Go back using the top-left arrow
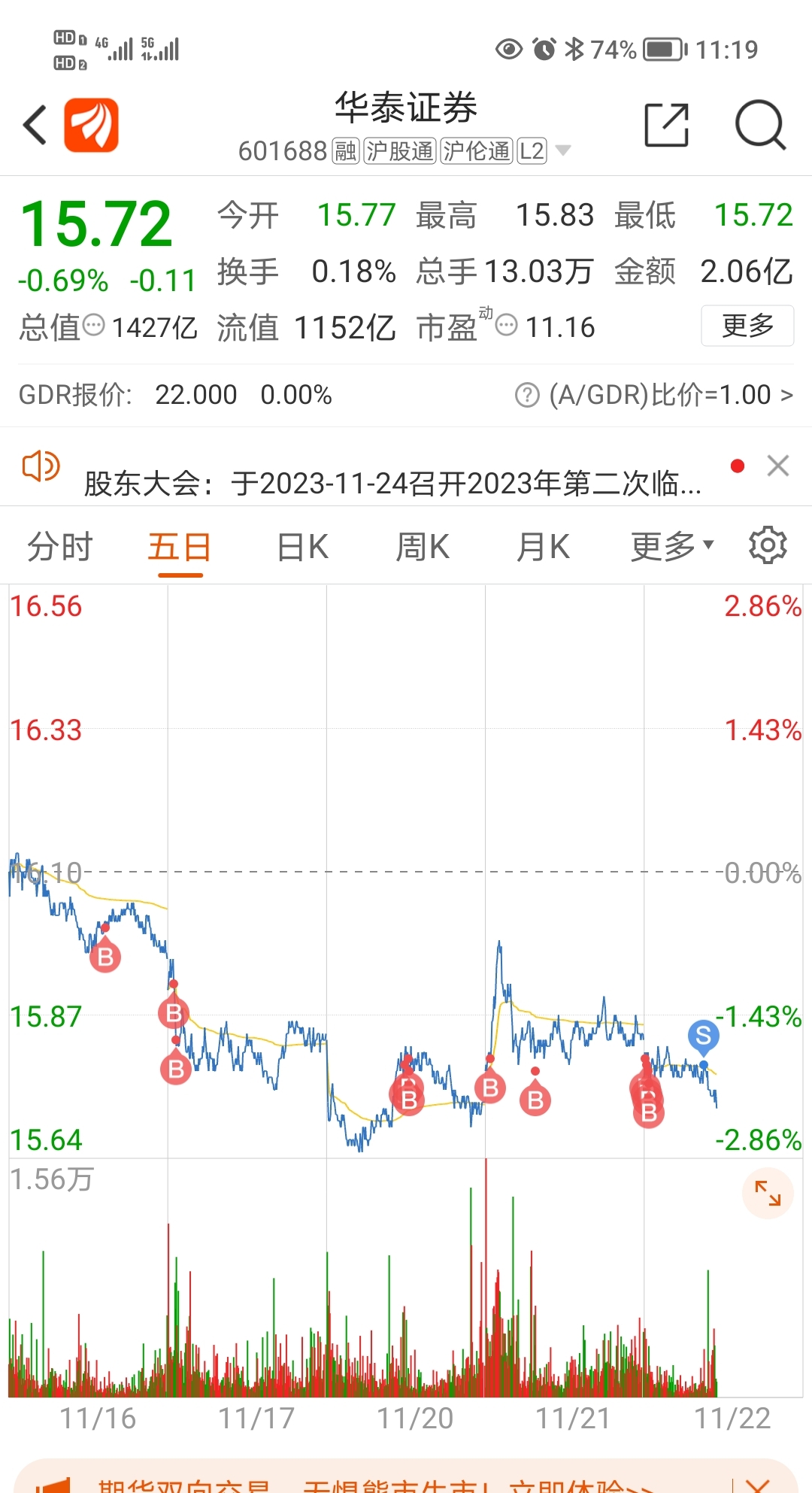Screen dimensions: 812x1493 35,125
